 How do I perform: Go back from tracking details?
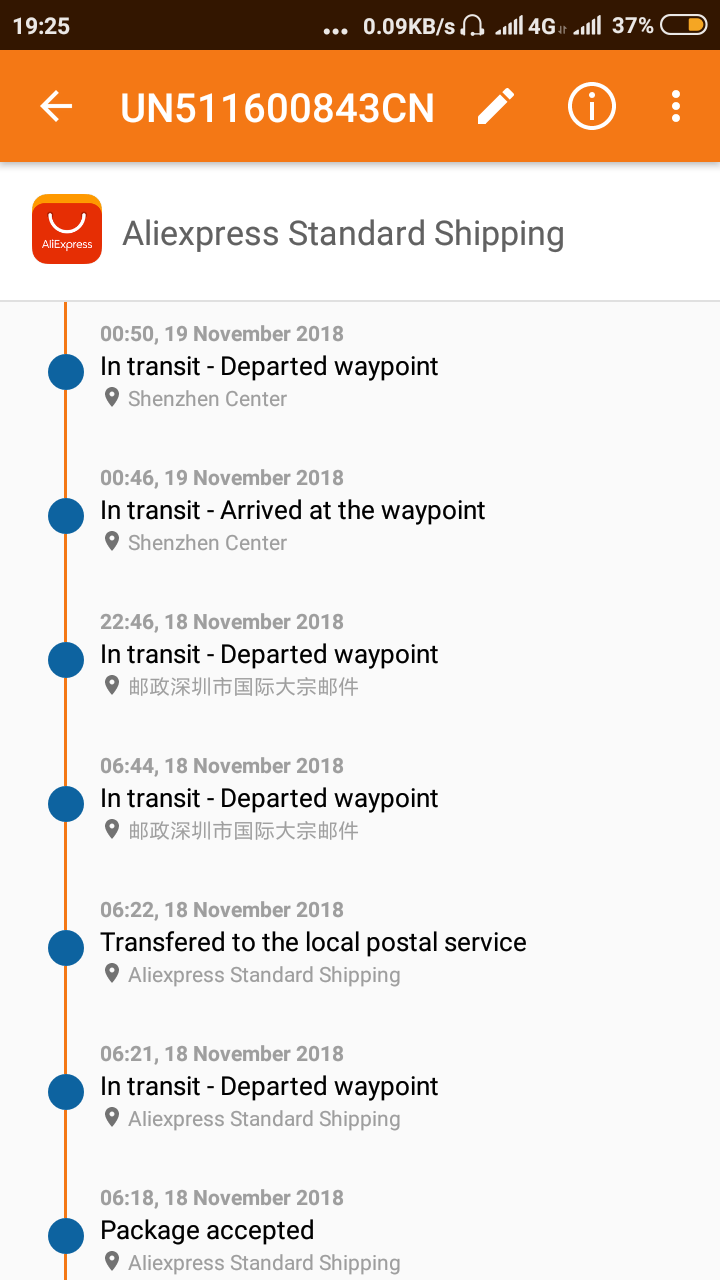click(57, 107)
